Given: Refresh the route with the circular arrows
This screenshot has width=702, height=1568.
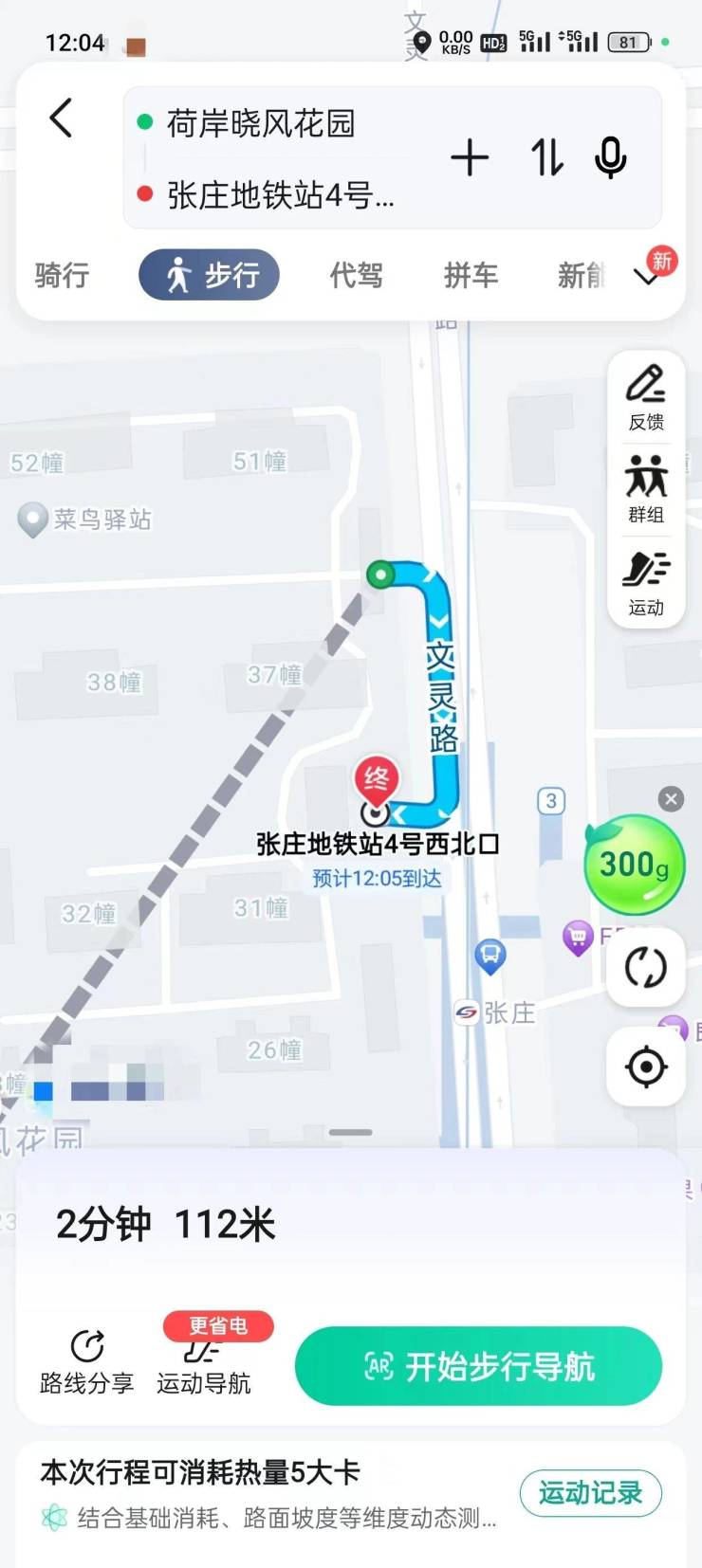Looking at the screenshot, I should 646,968.
